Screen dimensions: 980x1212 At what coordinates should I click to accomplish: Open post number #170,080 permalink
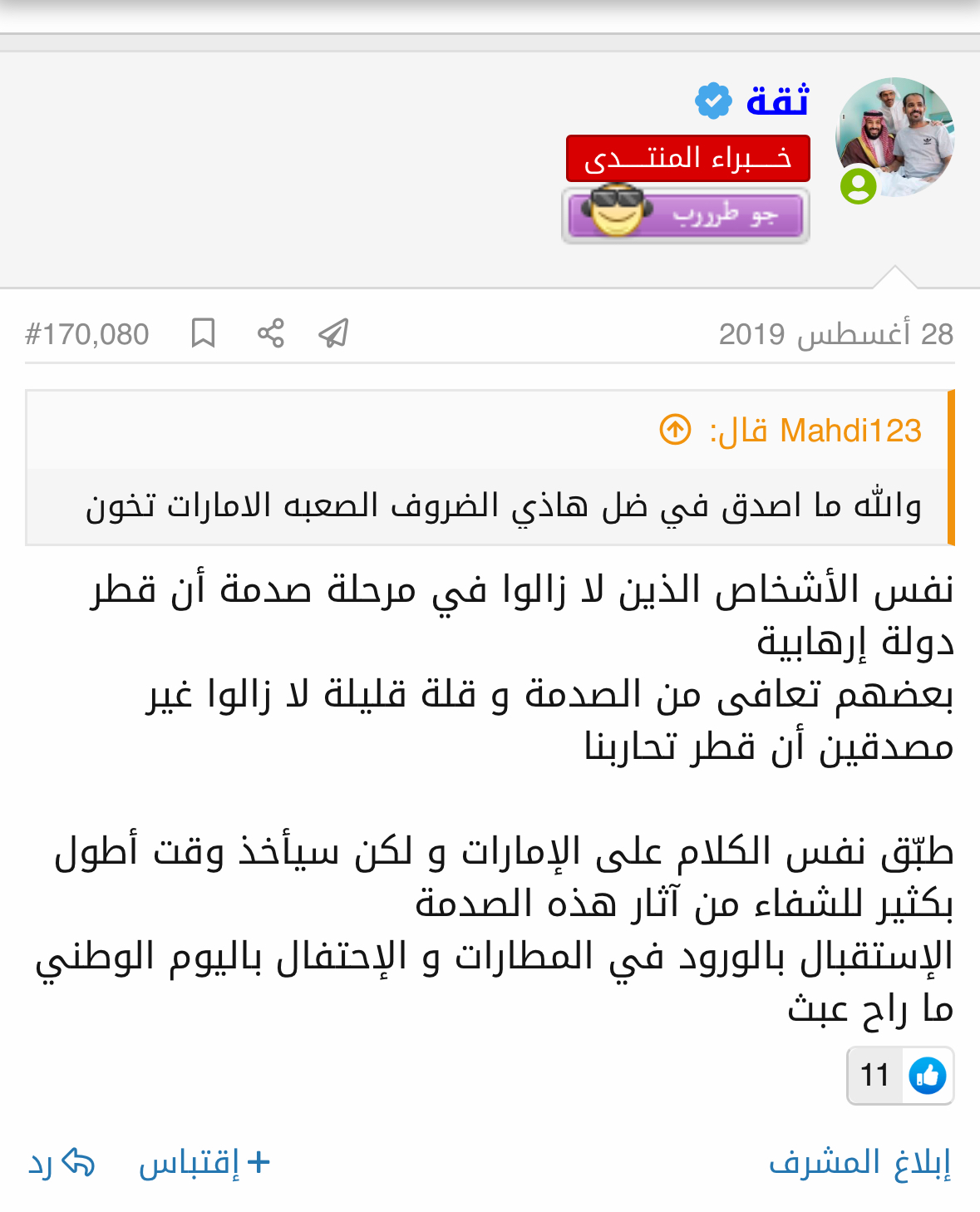(x=87, y=334)
